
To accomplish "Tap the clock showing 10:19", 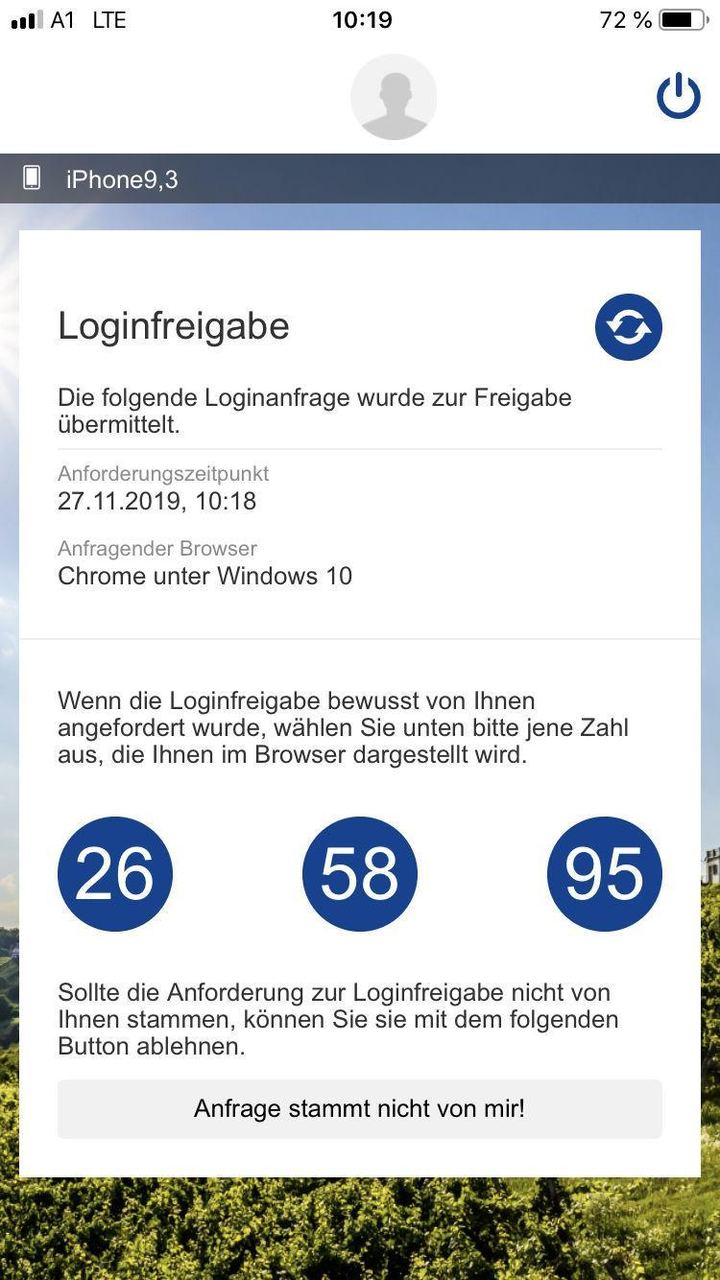I will coord(360,19).
